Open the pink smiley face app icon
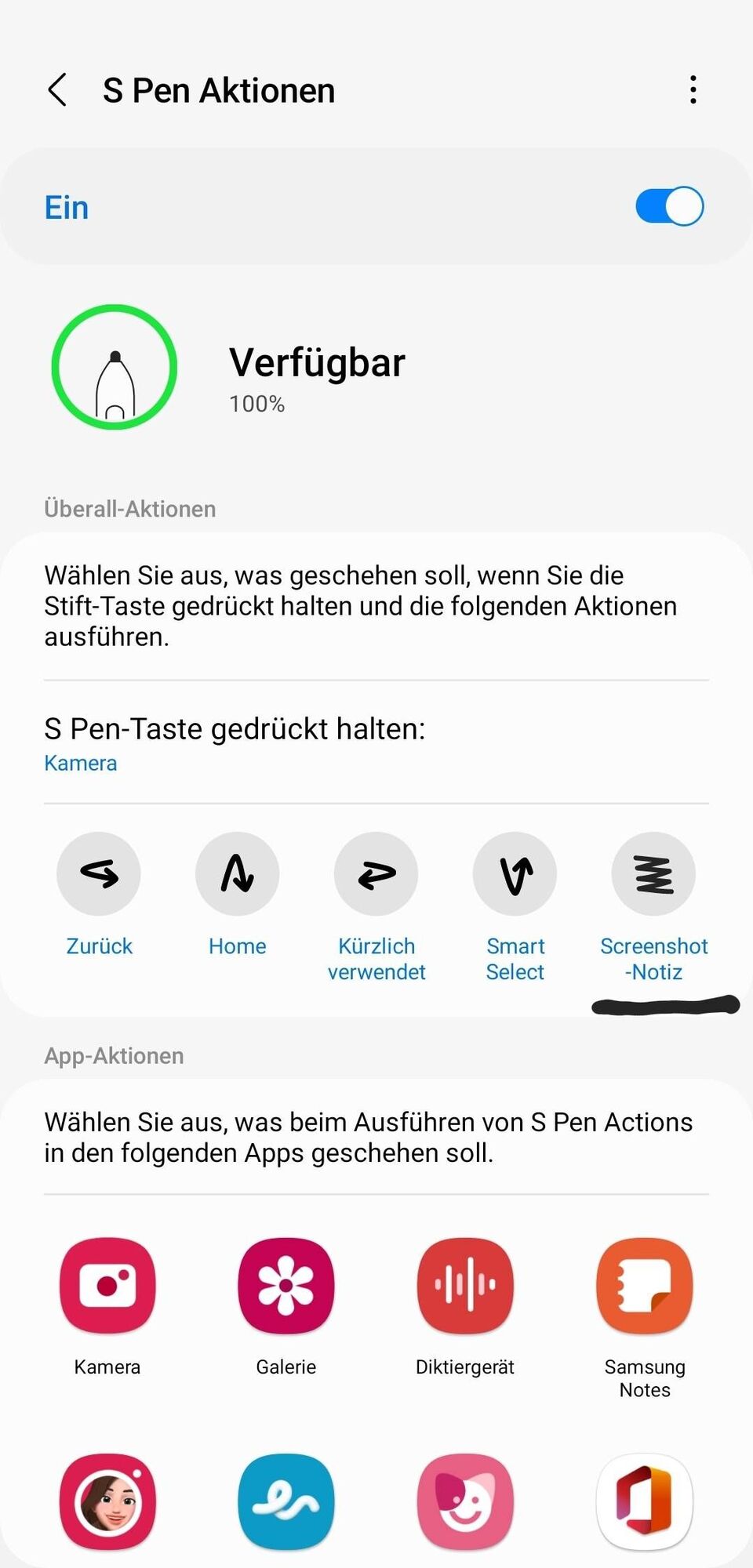753x1568 pixels. tap(465, 1501)
